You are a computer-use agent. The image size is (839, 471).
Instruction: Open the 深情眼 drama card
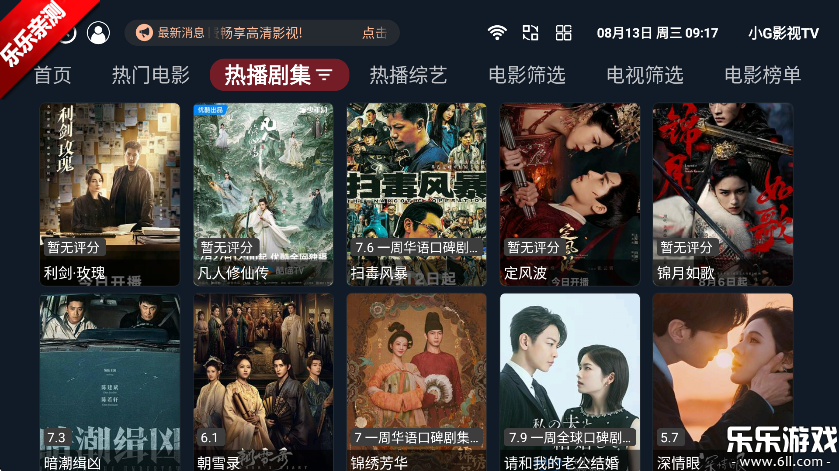(722, 382)
